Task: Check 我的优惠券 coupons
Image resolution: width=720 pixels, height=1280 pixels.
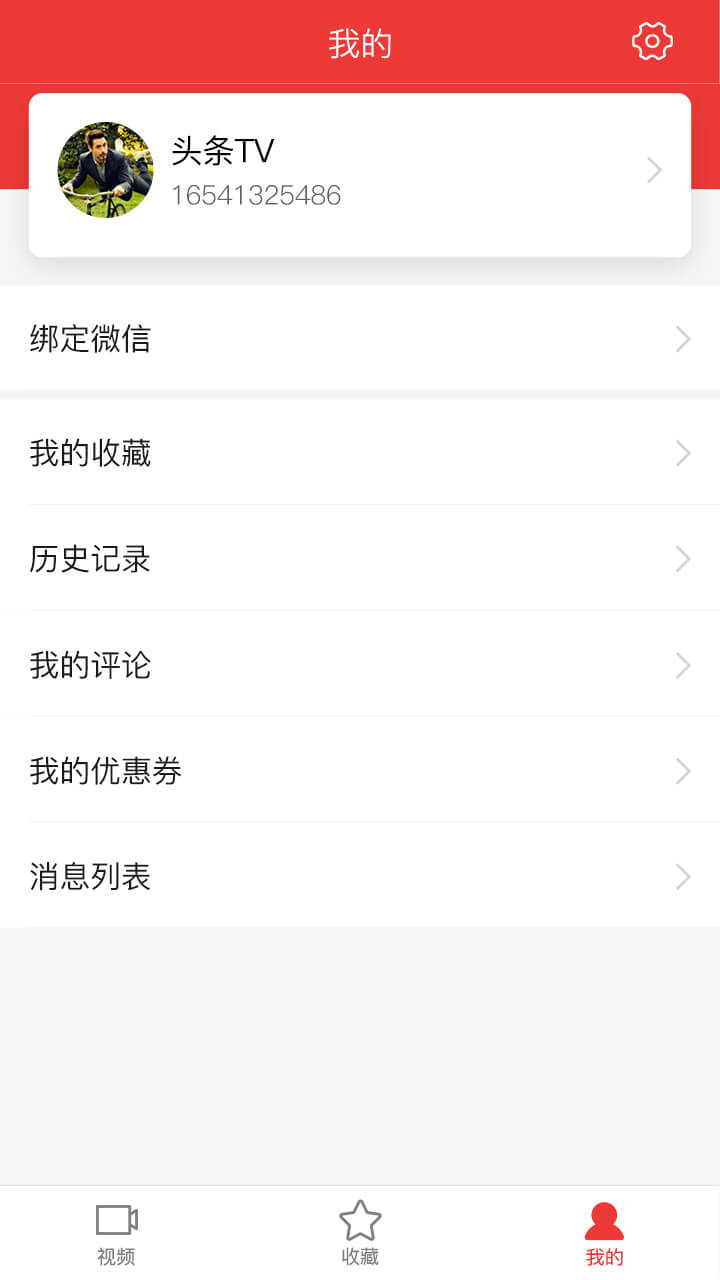Action: tap(104, 771)
